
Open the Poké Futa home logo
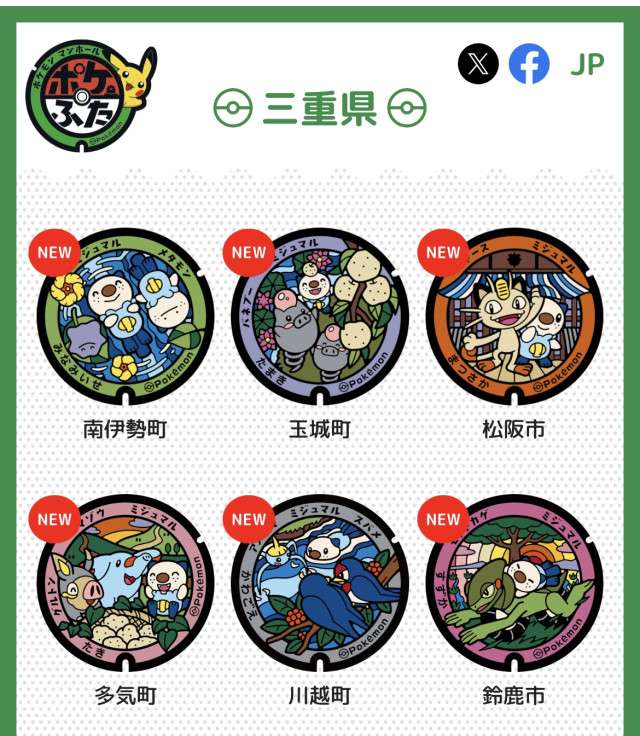coord(90,97)
